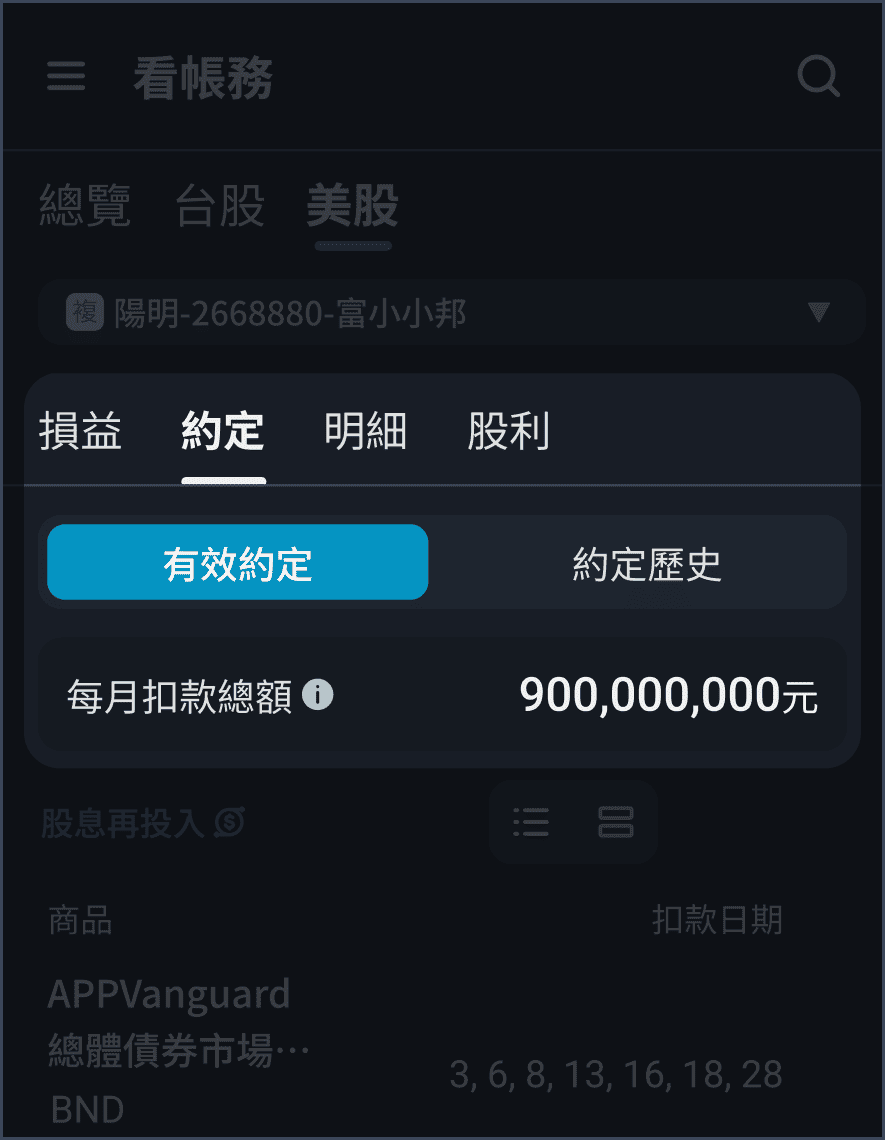Tap the info icon beside 每月扣款總額

[x=318, y=694]
